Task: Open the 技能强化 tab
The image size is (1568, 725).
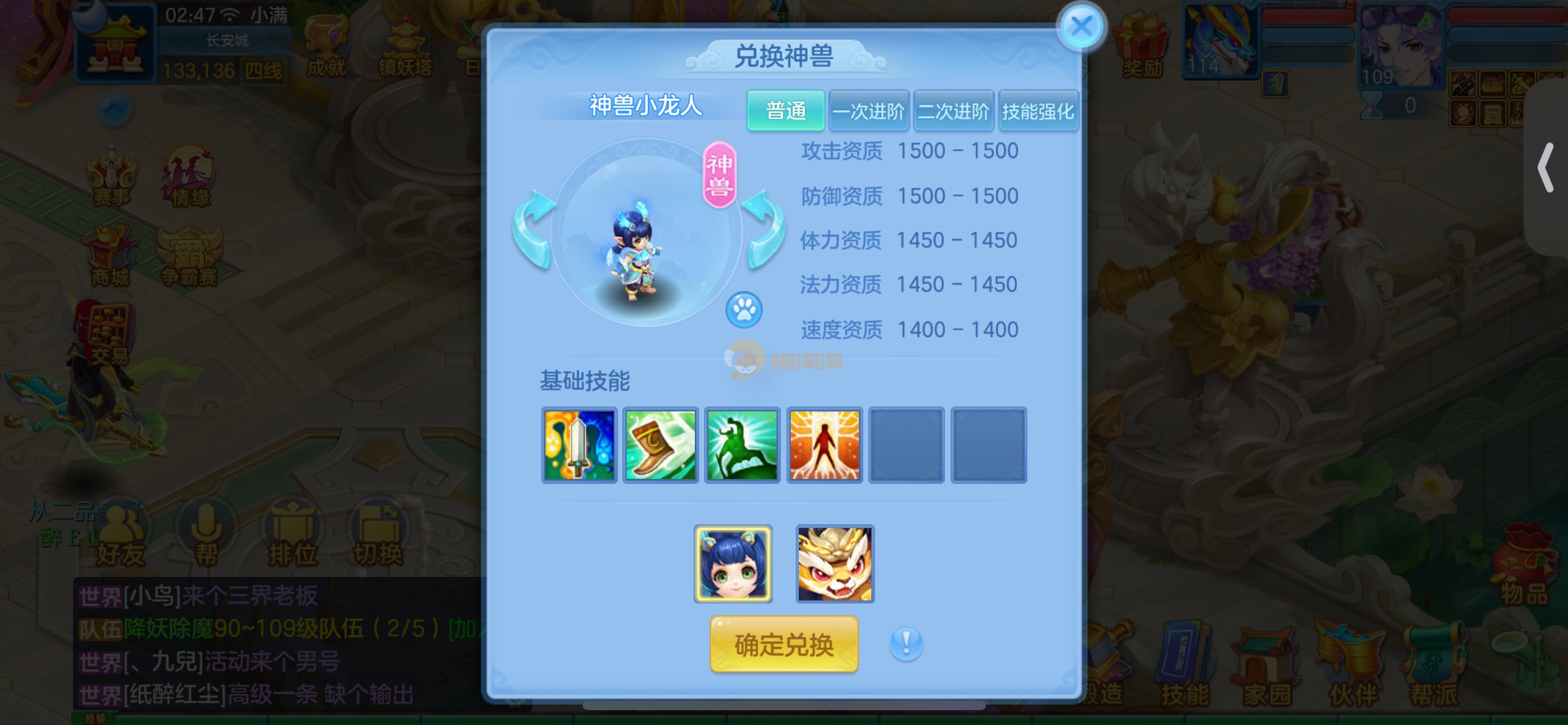Action: tap(1038, 111)
